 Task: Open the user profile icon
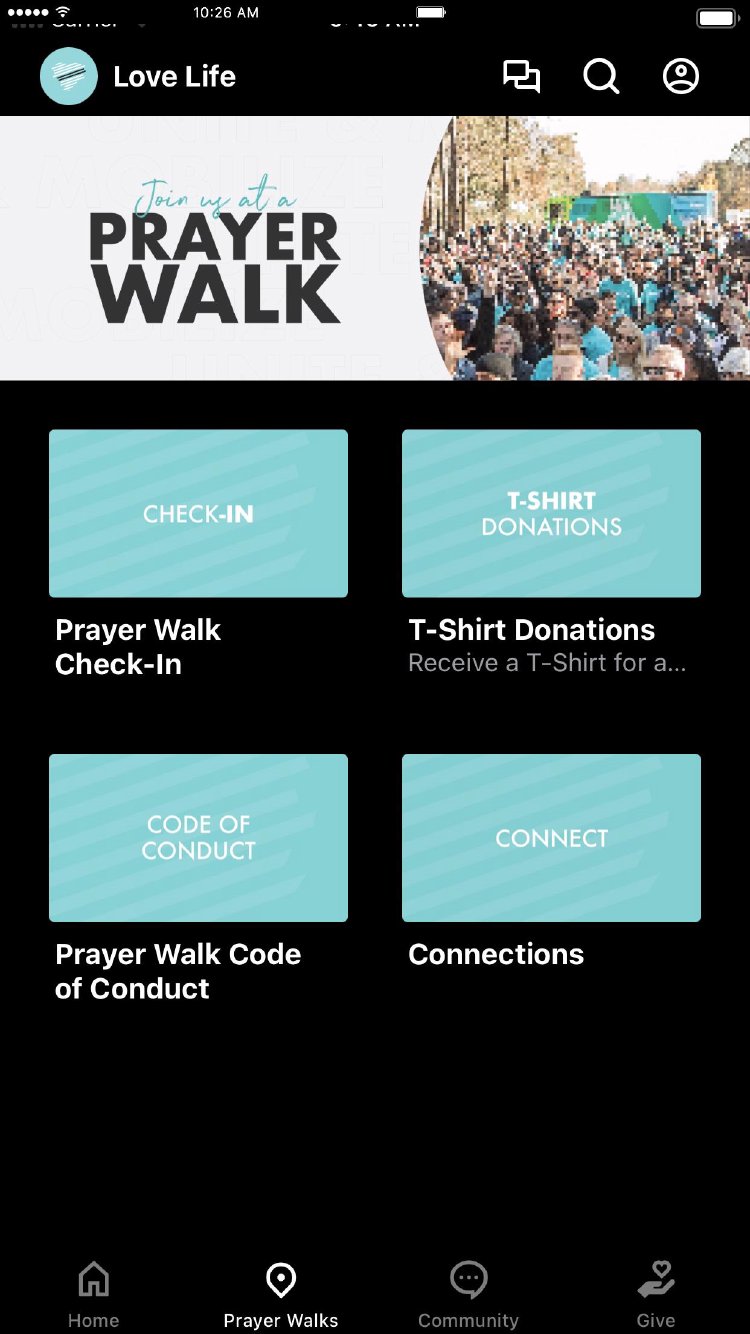click(681, 77)
